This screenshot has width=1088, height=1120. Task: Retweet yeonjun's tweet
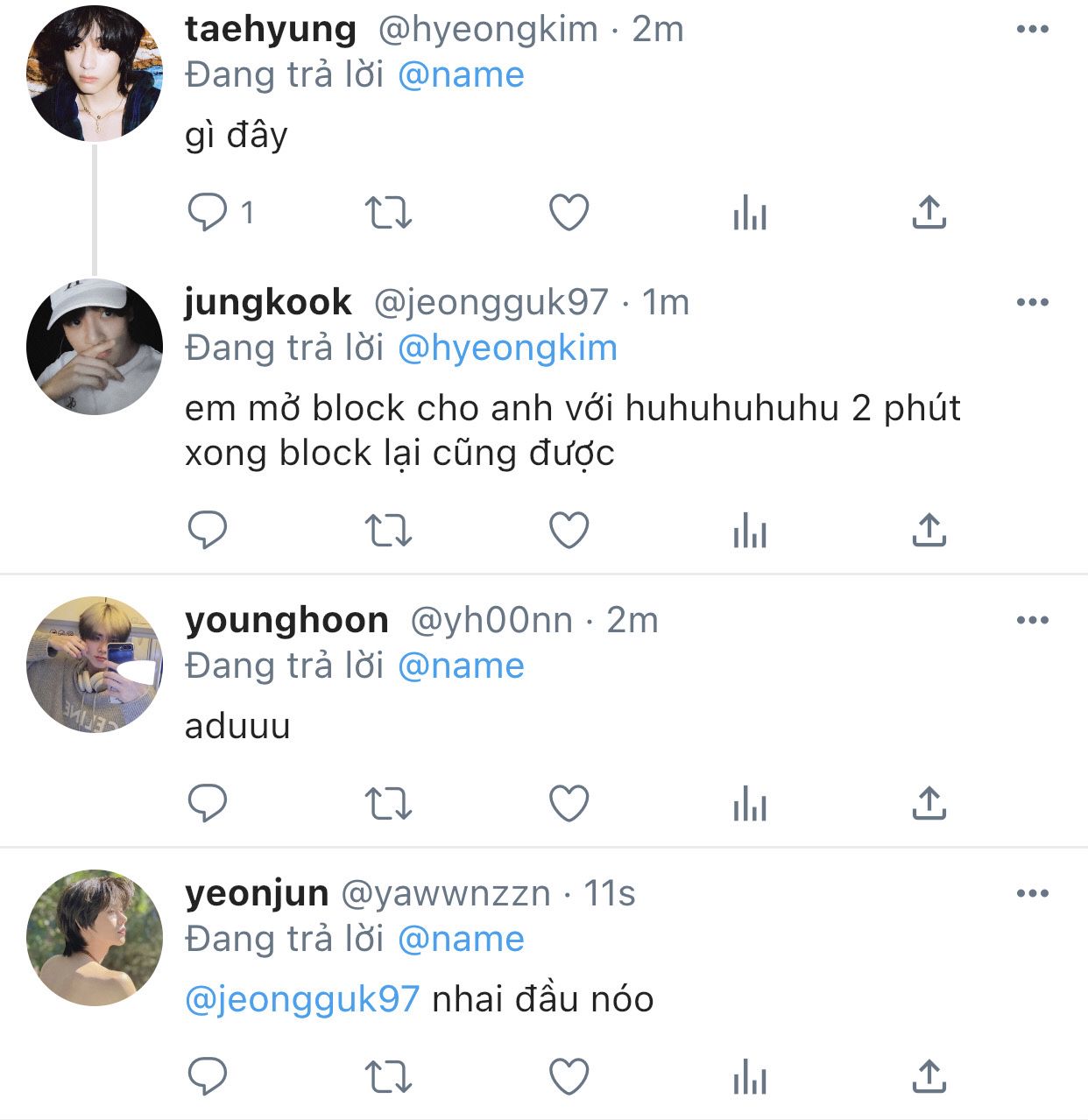[387, 1076]
